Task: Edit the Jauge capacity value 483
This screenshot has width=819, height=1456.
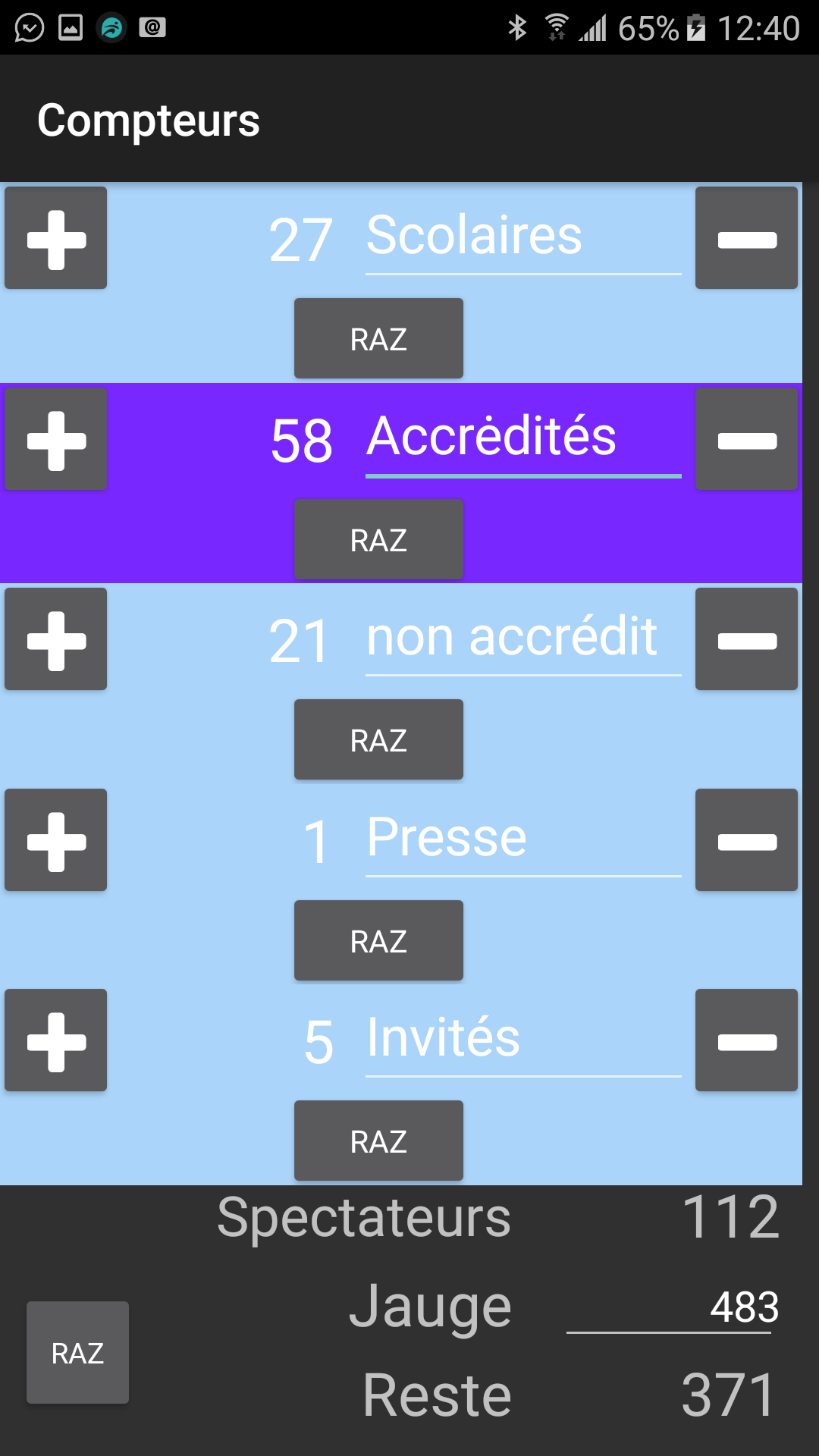Action: pos(669,1307)
